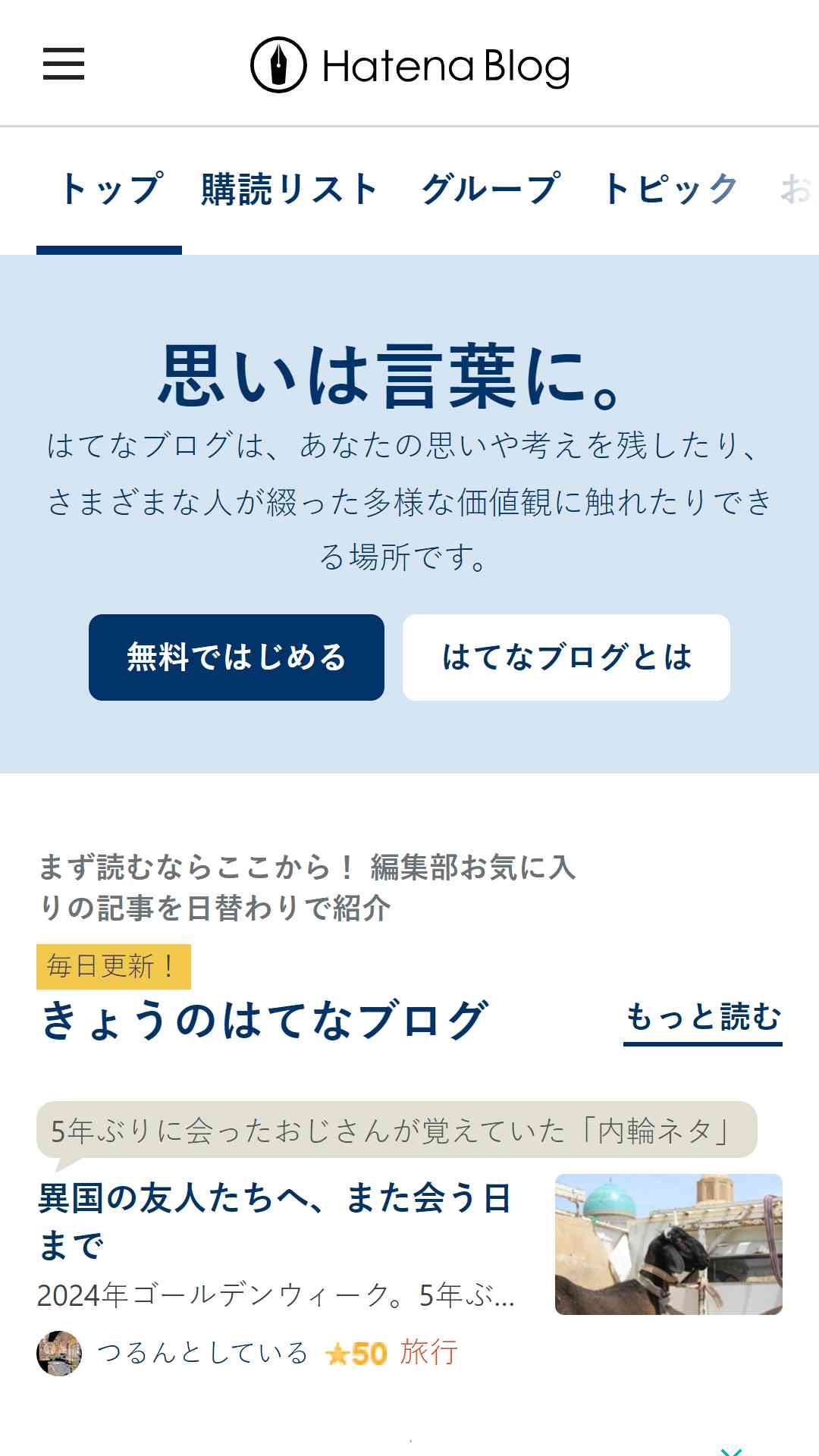Open the グループ tab
The image size is (819, 1456).
pos(491,190)
